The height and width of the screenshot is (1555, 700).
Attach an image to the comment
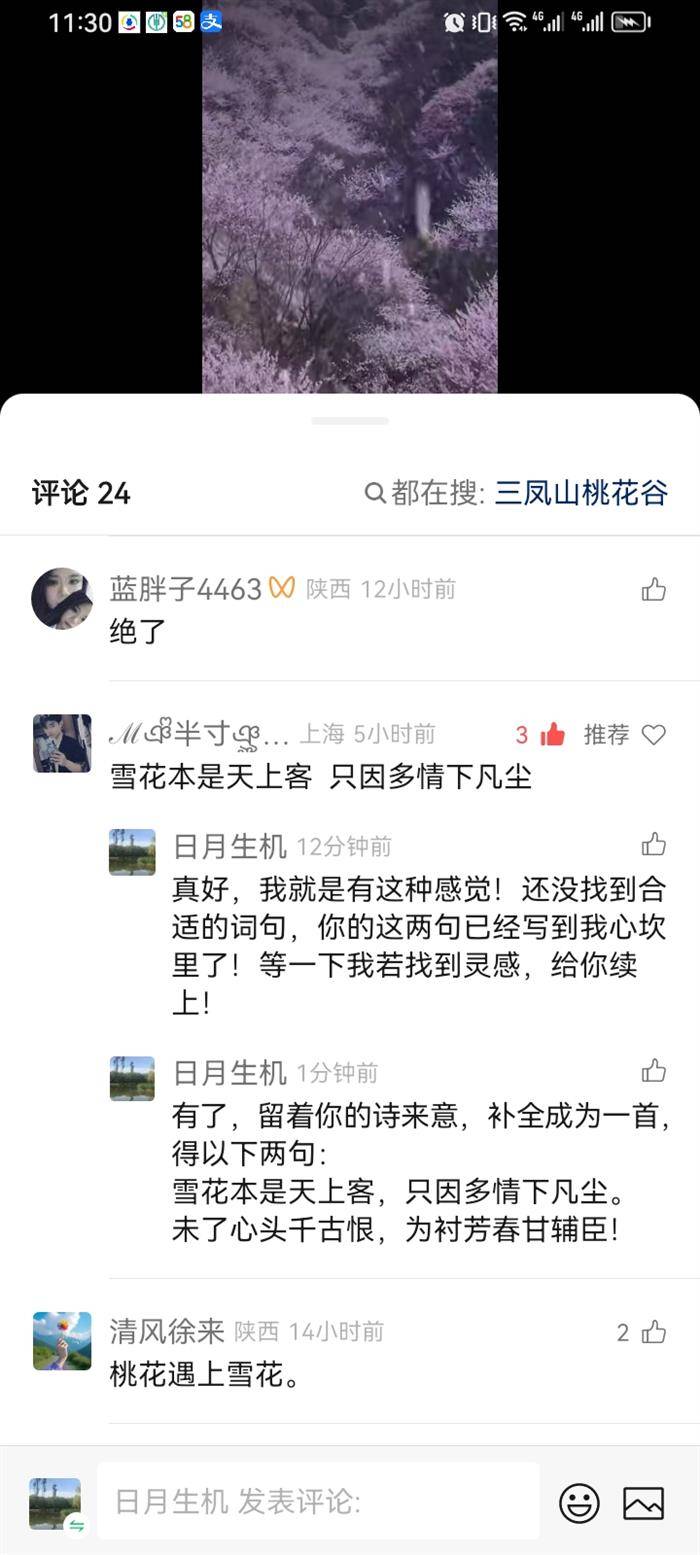(643, 1502)
